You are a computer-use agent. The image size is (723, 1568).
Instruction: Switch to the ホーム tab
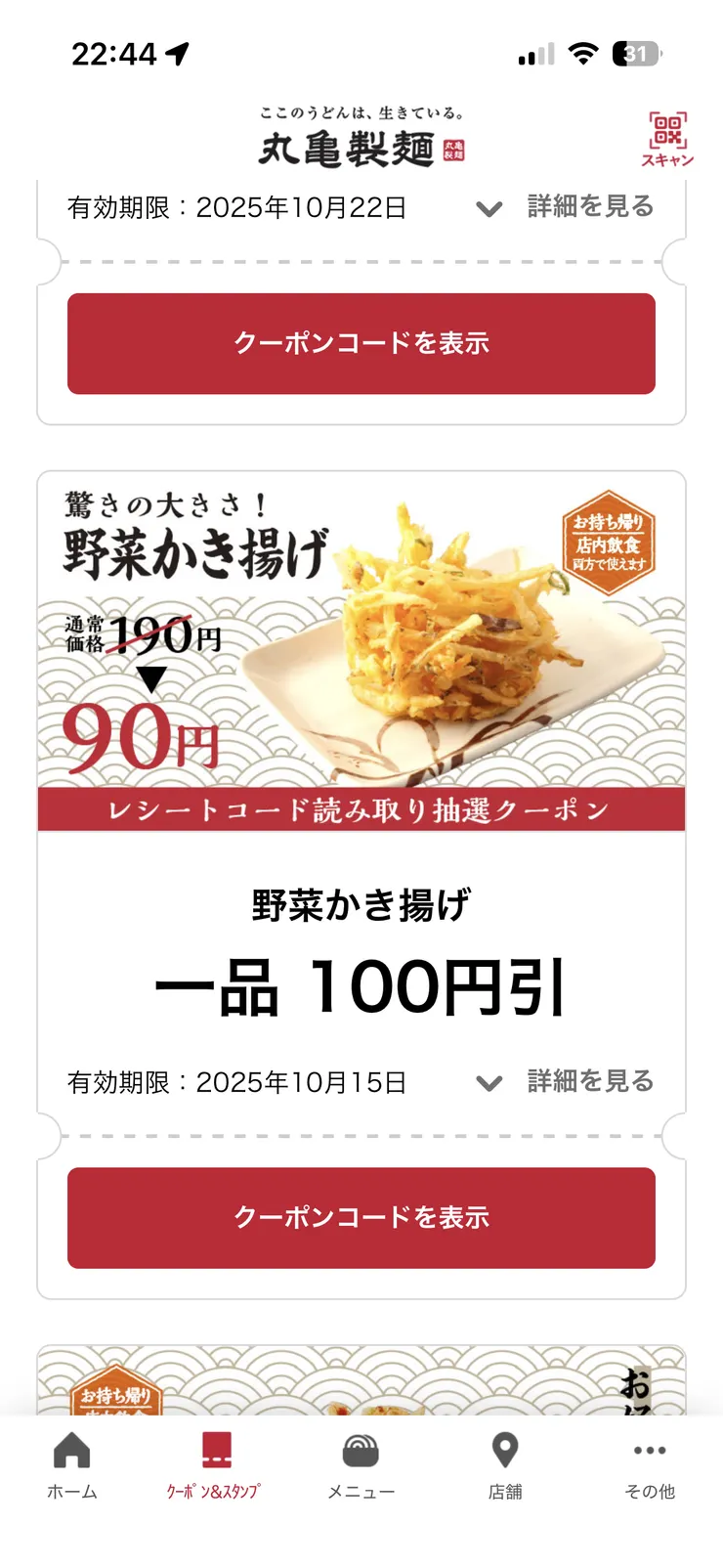pos(72,1463)
